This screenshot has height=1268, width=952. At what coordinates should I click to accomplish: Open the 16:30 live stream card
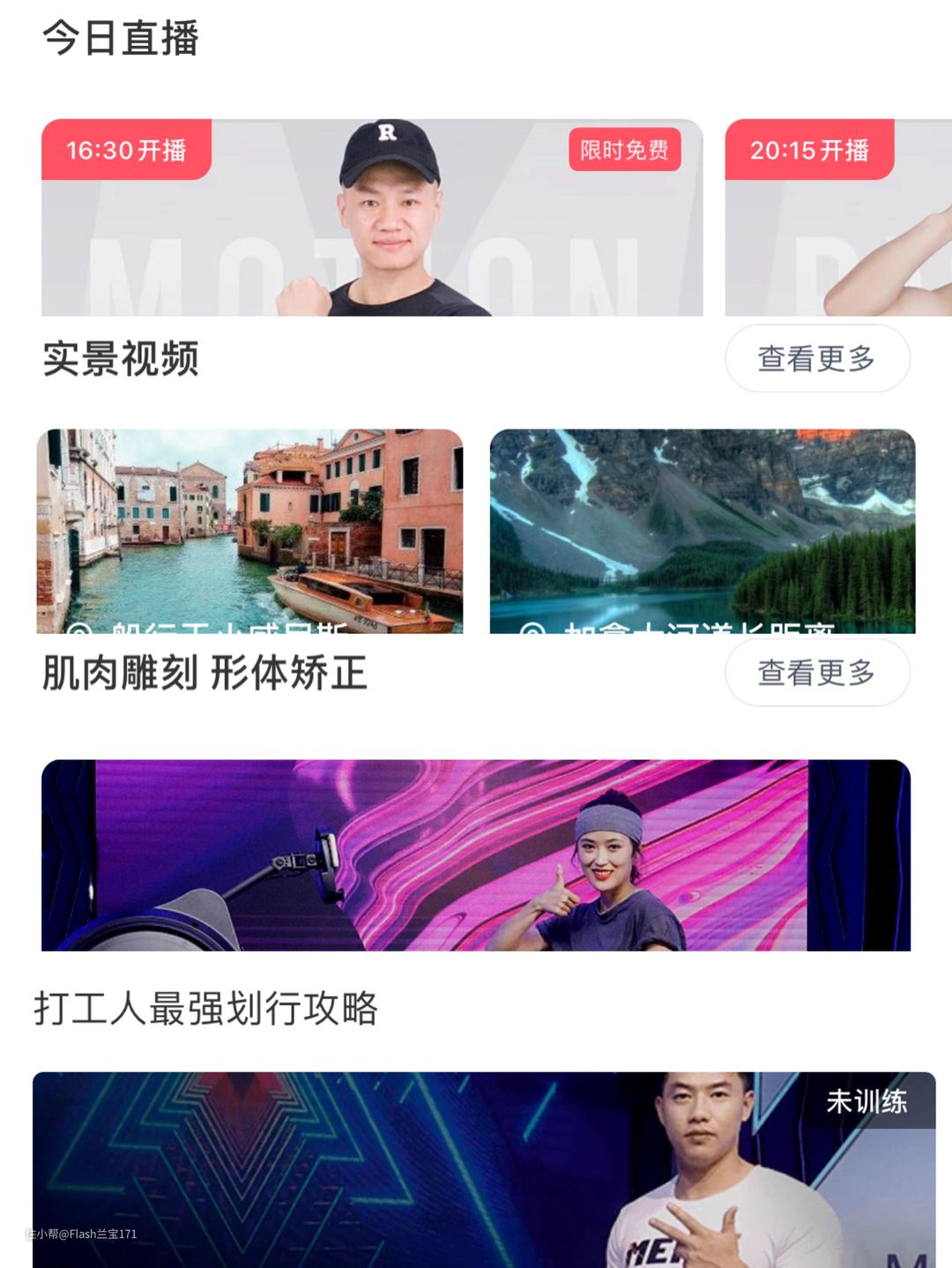(x=371, y=218)
